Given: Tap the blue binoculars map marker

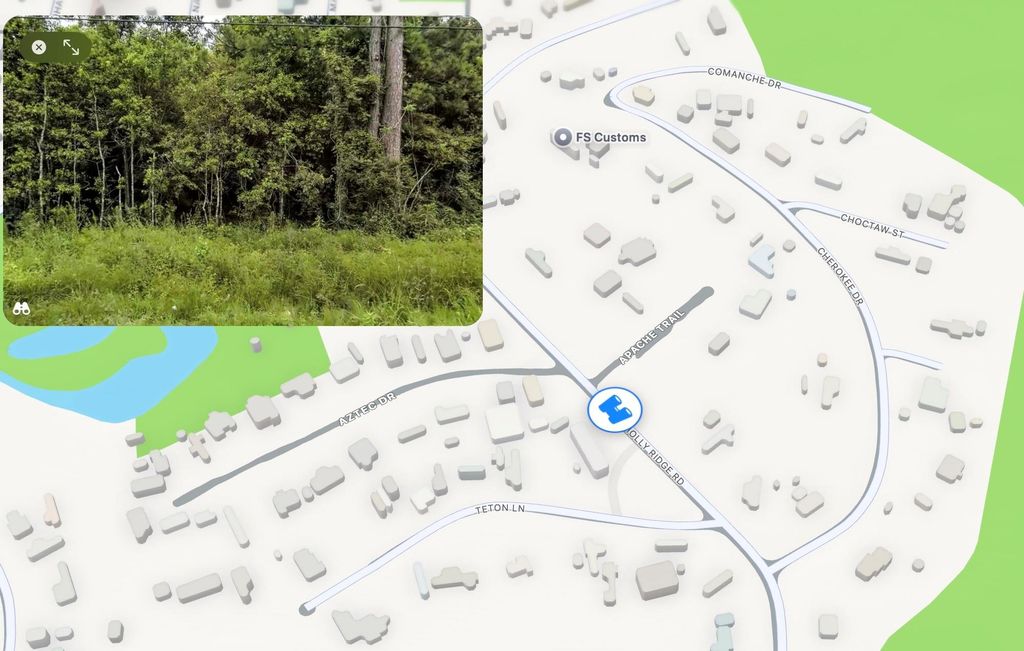Looking at the screenshot, I should [614, 410].
